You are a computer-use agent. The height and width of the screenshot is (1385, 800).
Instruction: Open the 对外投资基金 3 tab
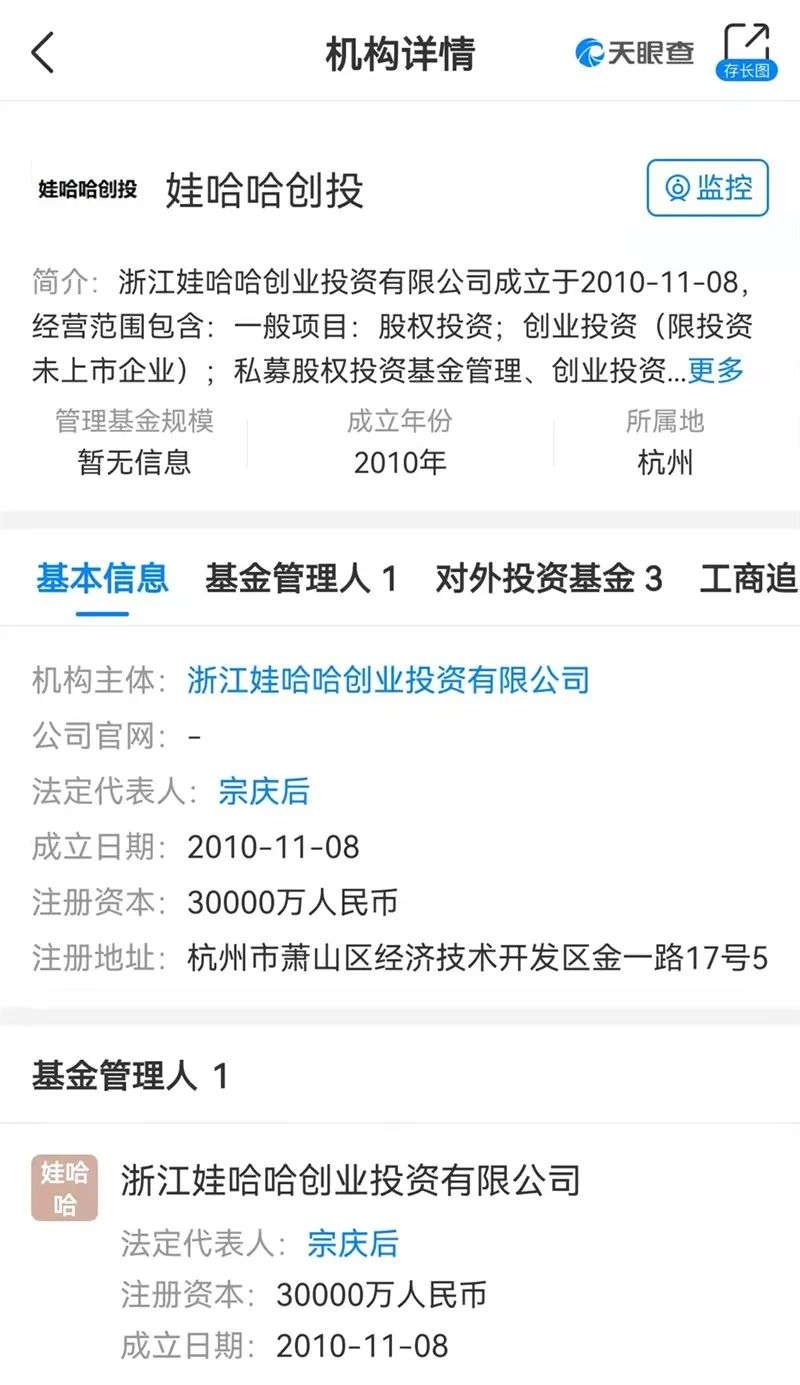tap(549, 578)
